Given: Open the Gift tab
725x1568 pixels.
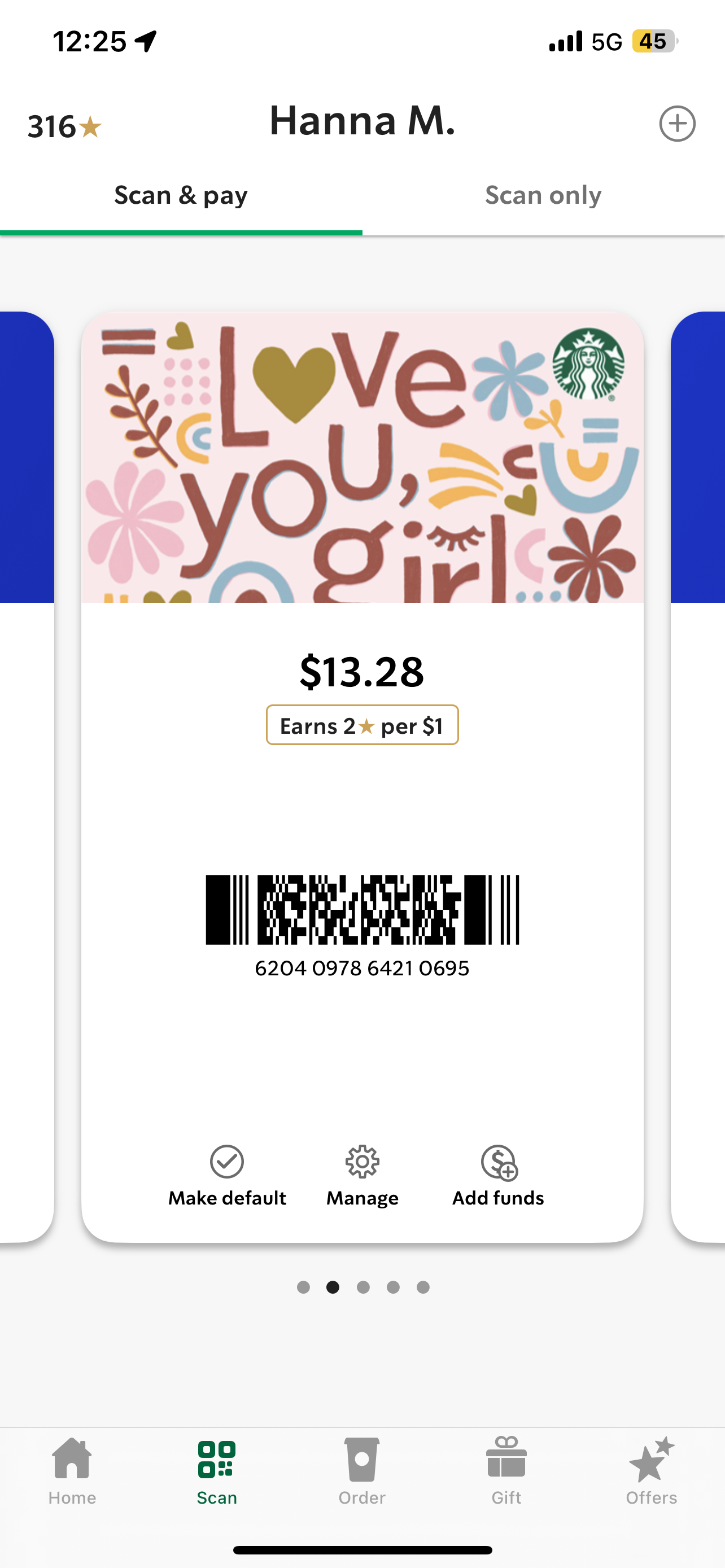Looking at the screenshot, I should click(x=506, y=1470).
